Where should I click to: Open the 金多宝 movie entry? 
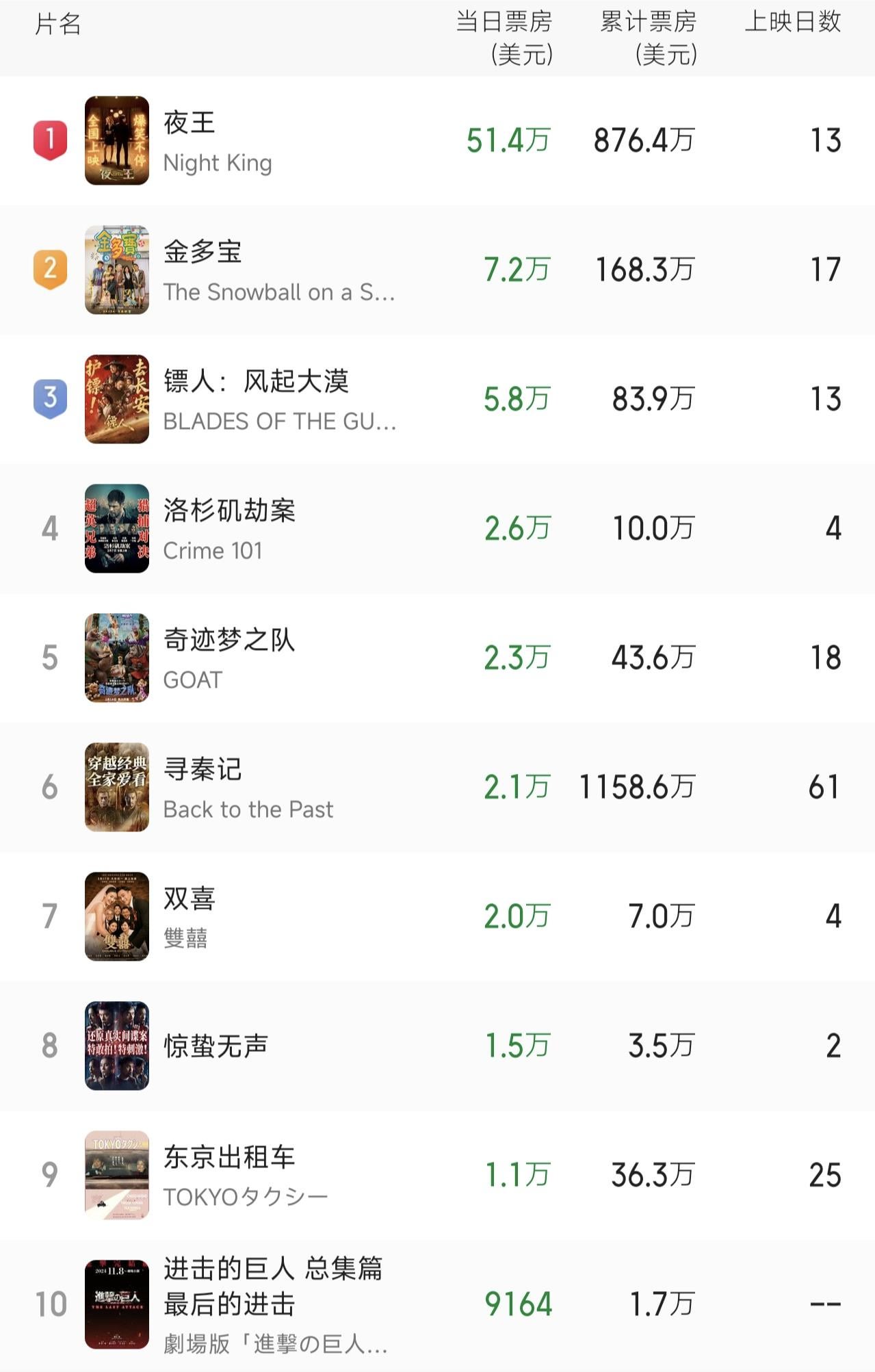(203, 253)
